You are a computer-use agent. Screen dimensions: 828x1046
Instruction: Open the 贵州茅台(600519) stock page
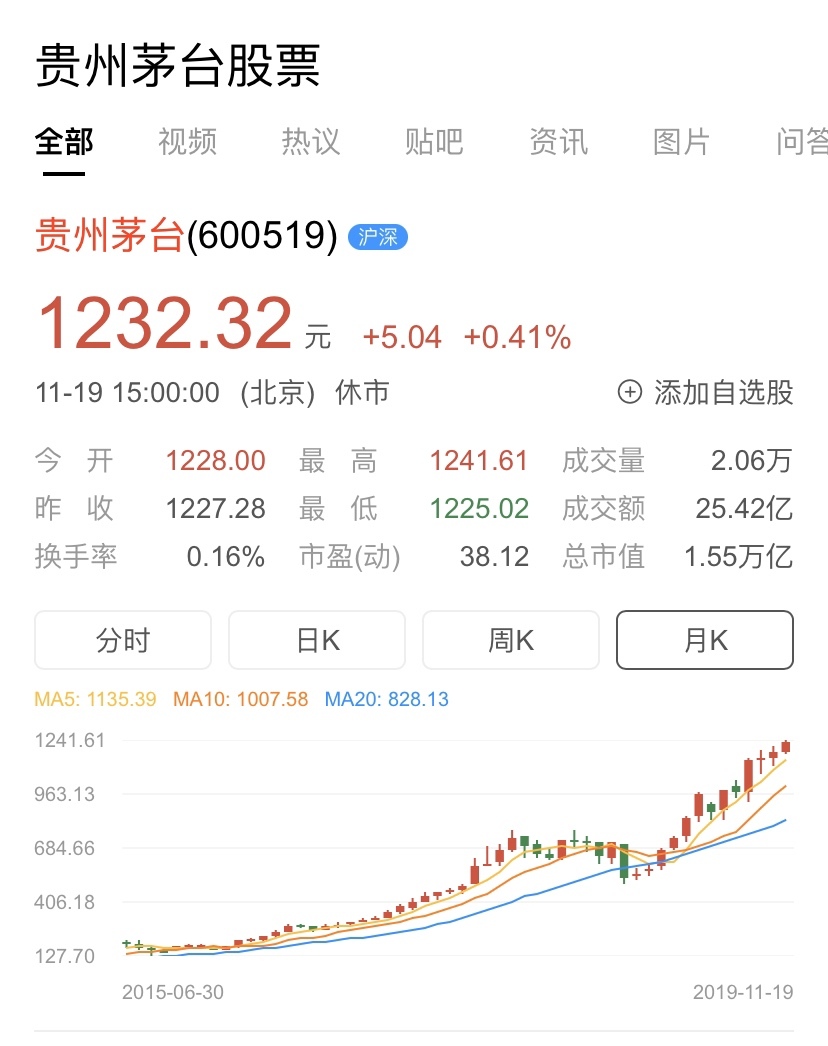[x=186, y=236]
